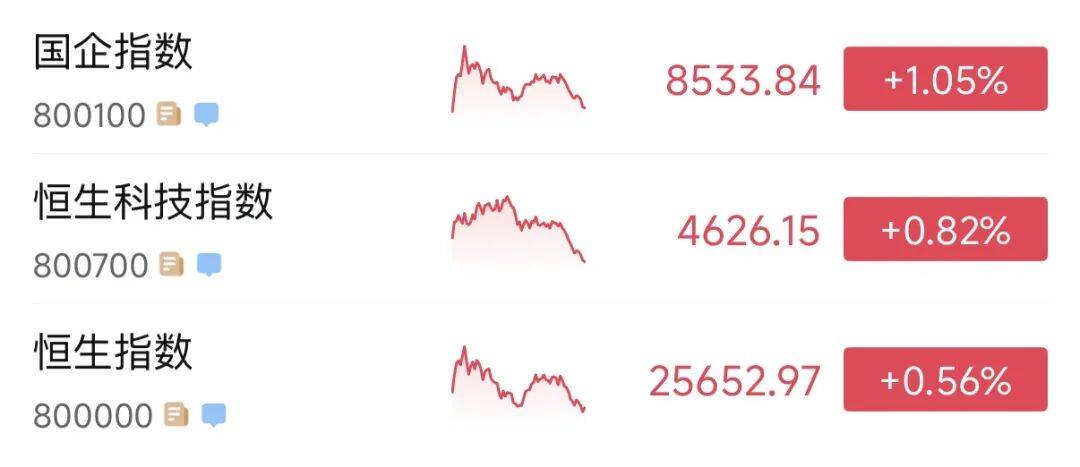Screen dimensions: 1080x467
Task: Open the comment bubble beside 800000
Action: 214,415
